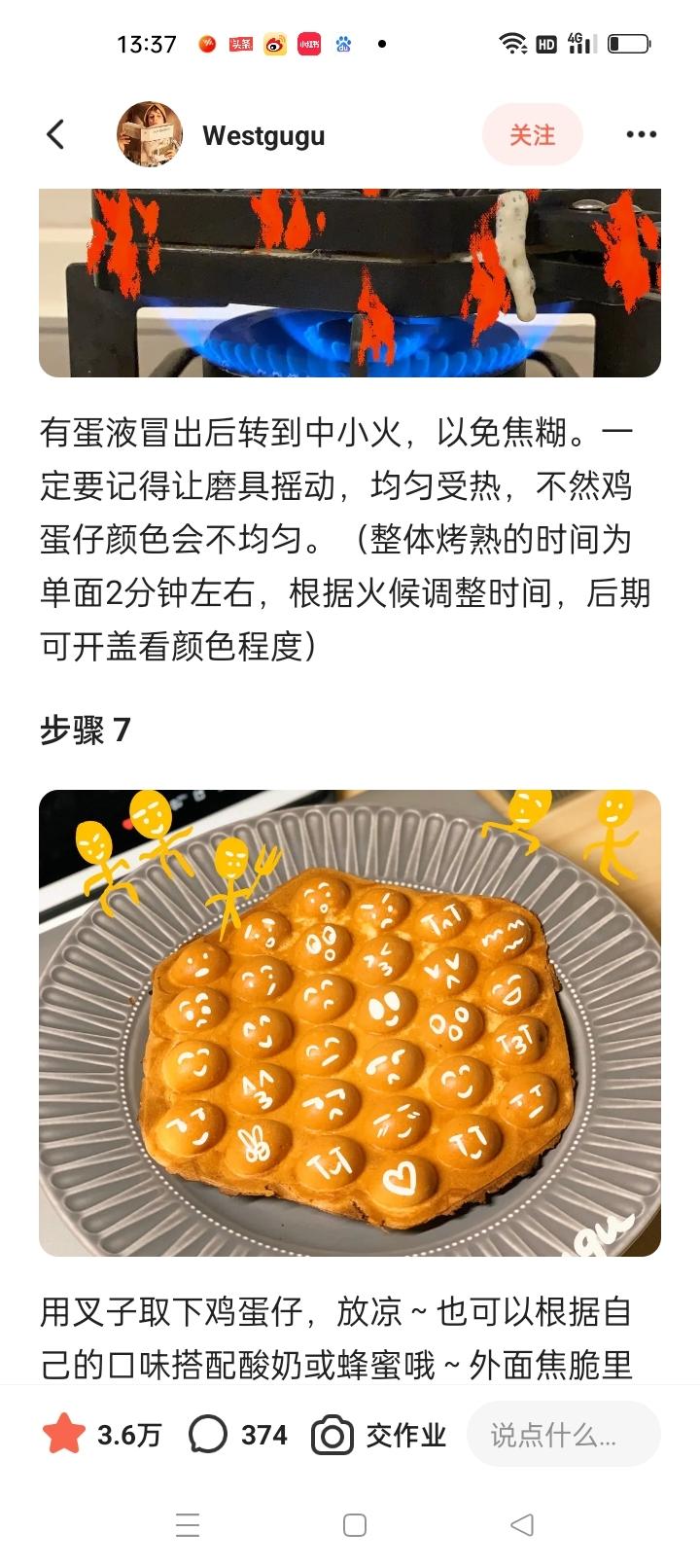700x1568 pixels.
Task: Submit your dish via 交作业
Action: point(379,1435)
